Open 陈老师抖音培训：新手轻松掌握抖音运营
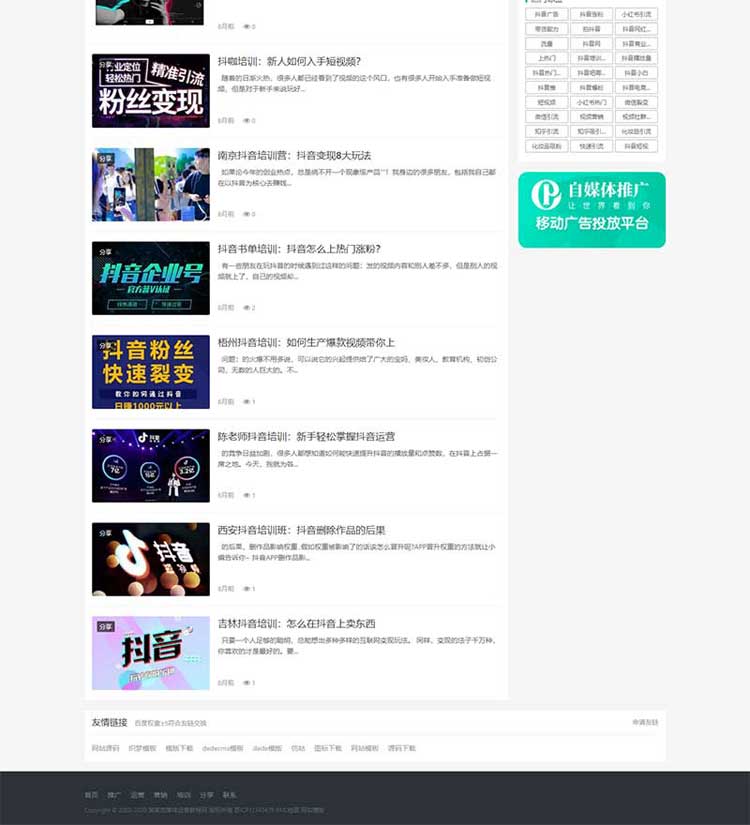 (x=306, y=436)
